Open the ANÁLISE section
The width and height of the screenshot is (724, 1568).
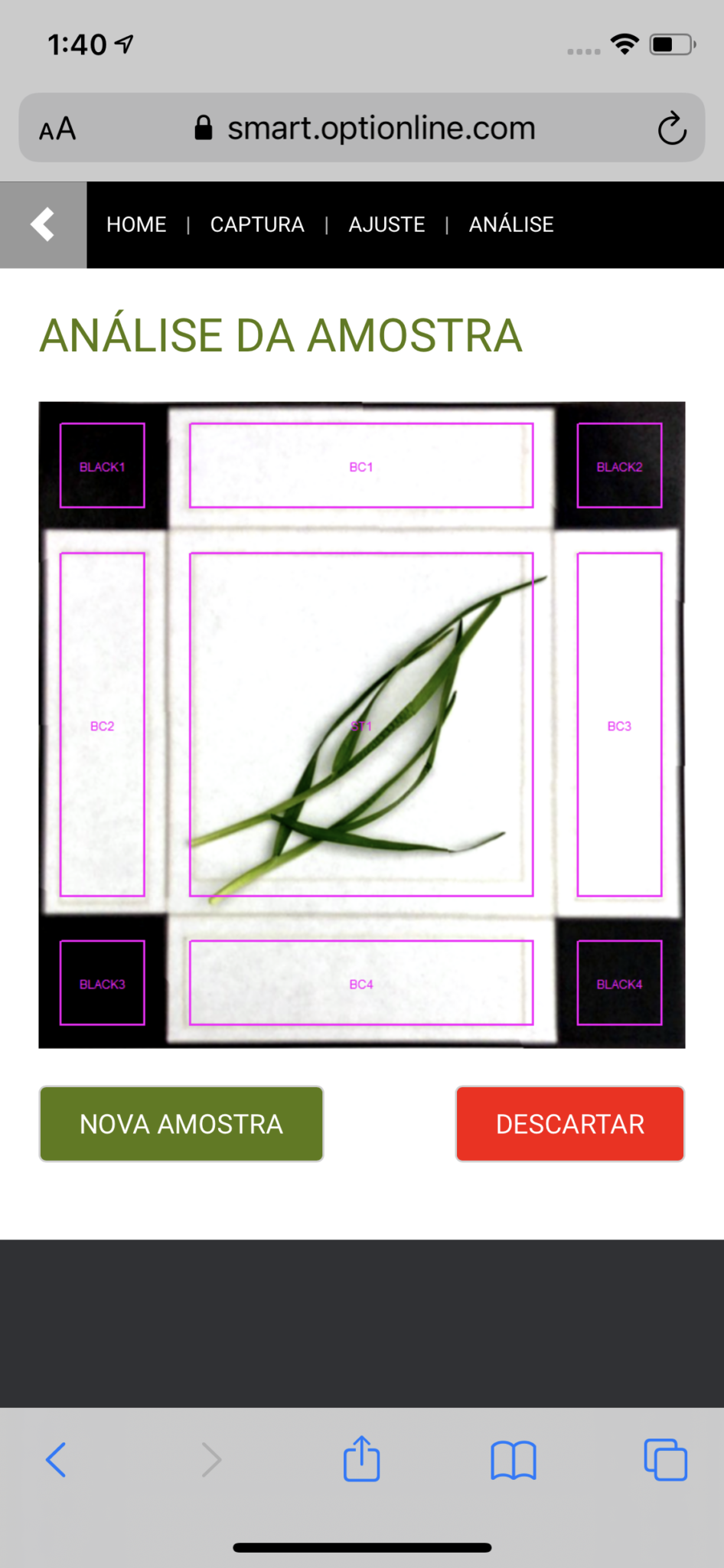[511, 224]
